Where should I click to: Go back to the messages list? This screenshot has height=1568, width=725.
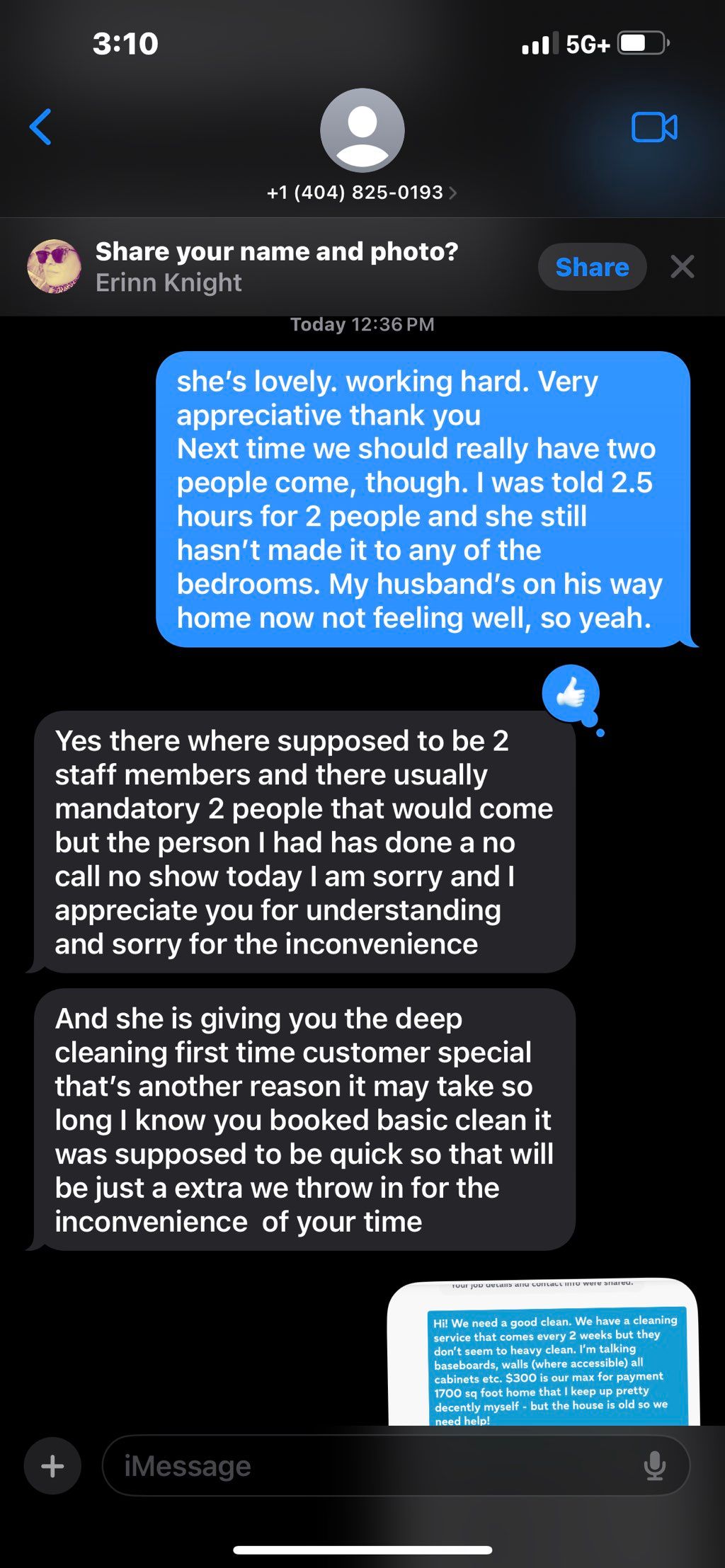pos(40,127)
